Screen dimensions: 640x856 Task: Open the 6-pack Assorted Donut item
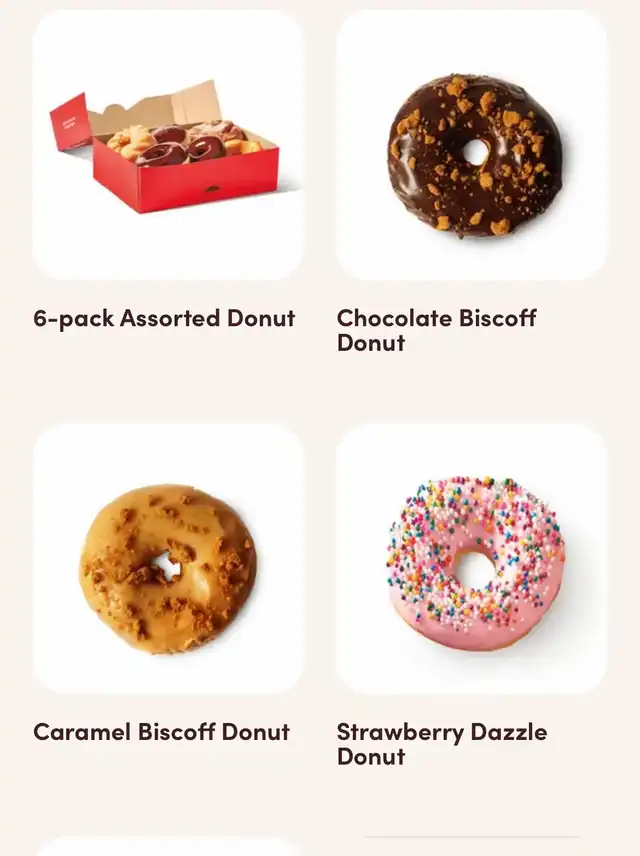pos(168,146)
